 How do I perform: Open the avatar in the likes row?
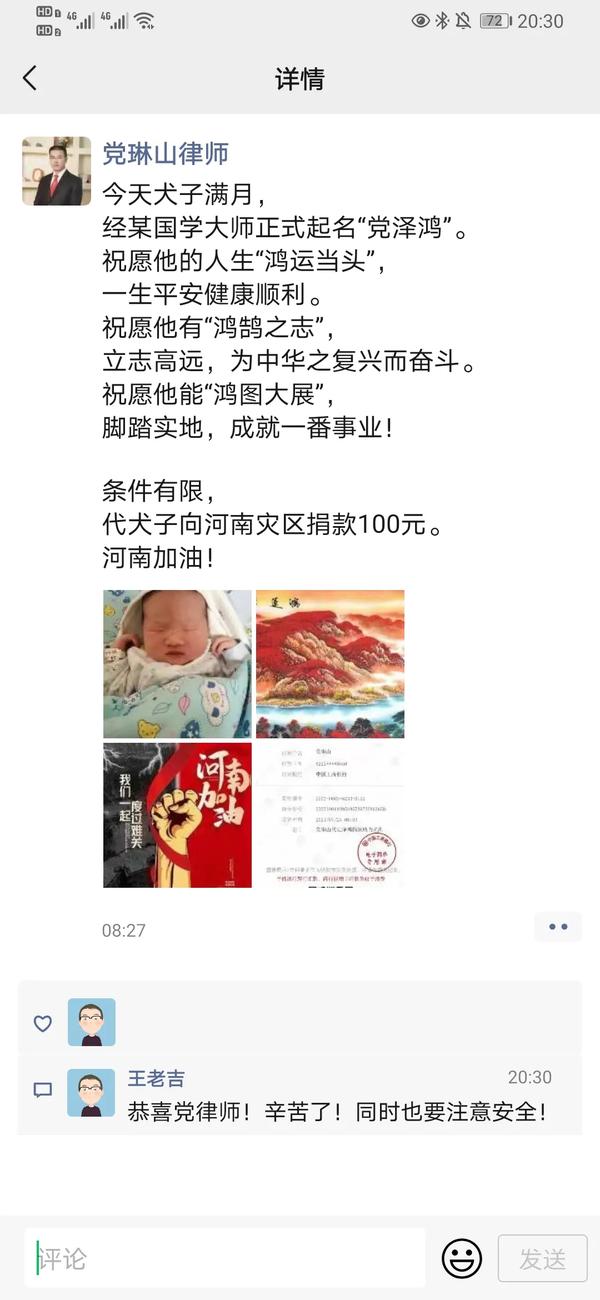pos(91,1022)
